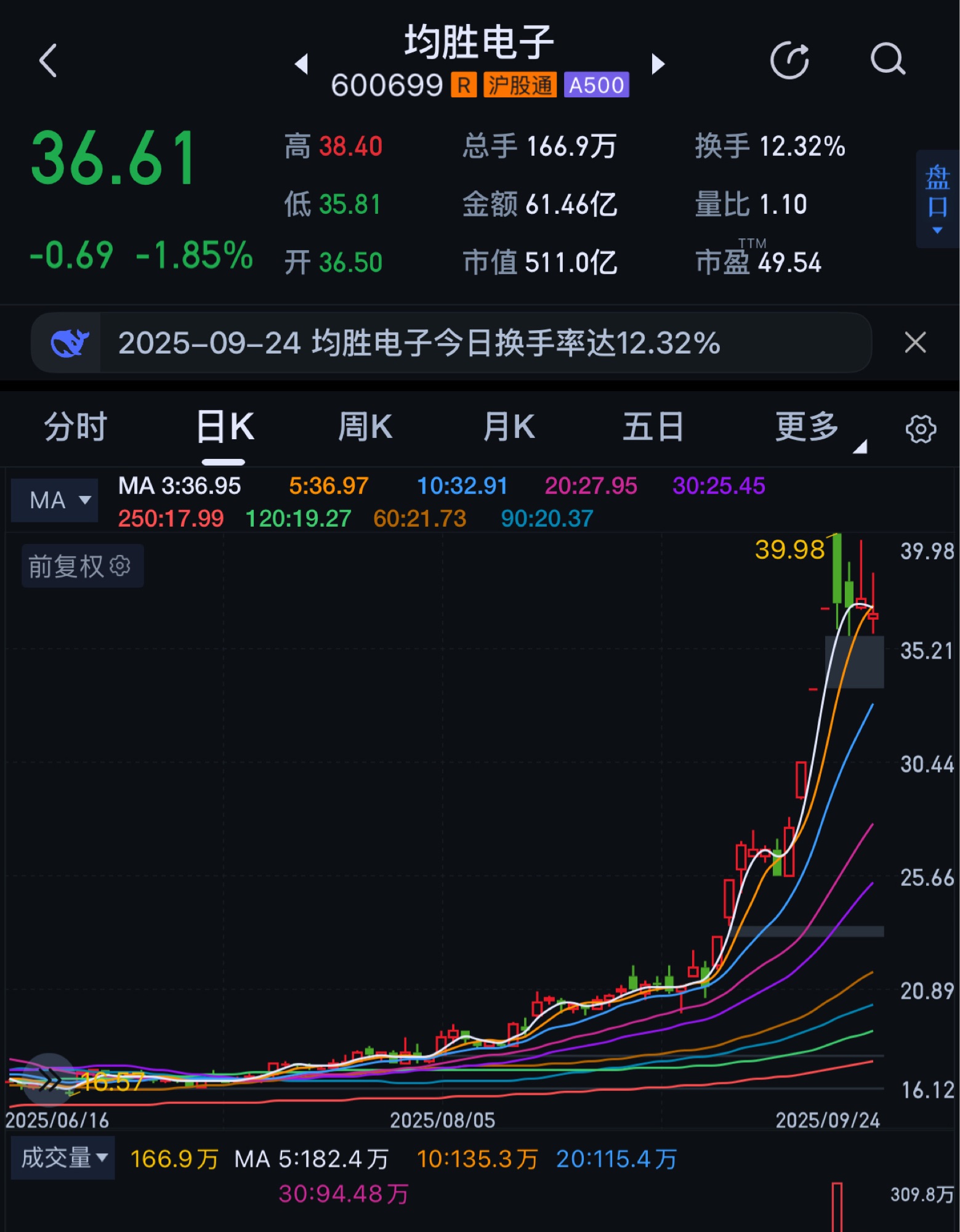Show the 月K chart

point(509,427)
